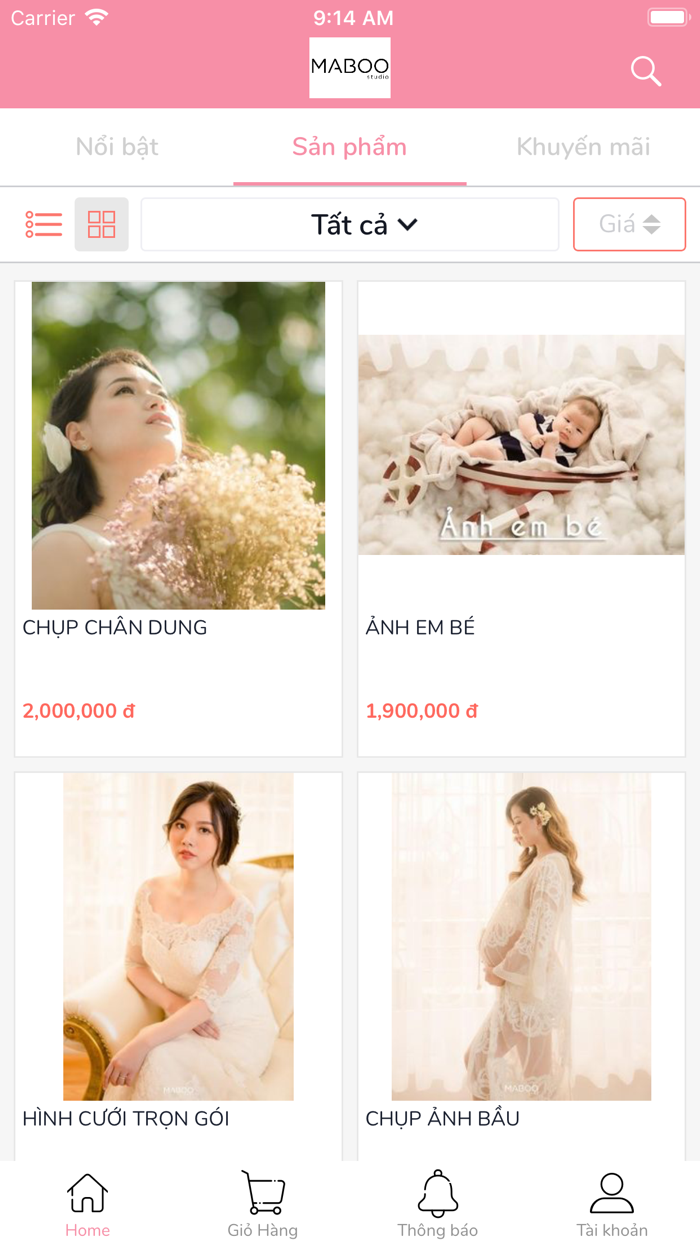Image resolution: width=700 pixels, height=1244 pixels.
Task: Select the Sản phẩm tab
Action: coord(350,147)
